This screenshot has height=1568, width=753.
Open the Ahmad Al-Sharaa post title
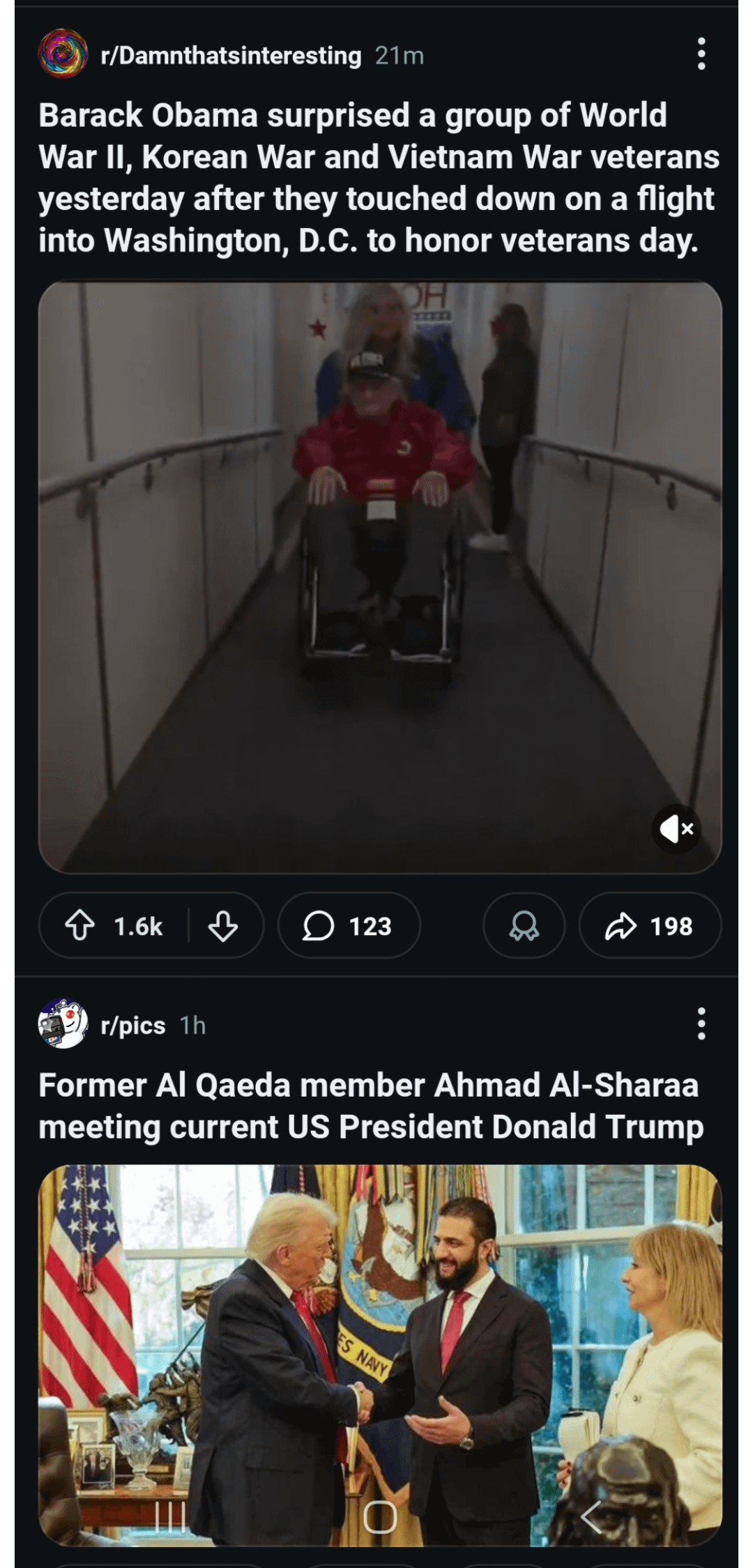click(x=371, y=1106)
